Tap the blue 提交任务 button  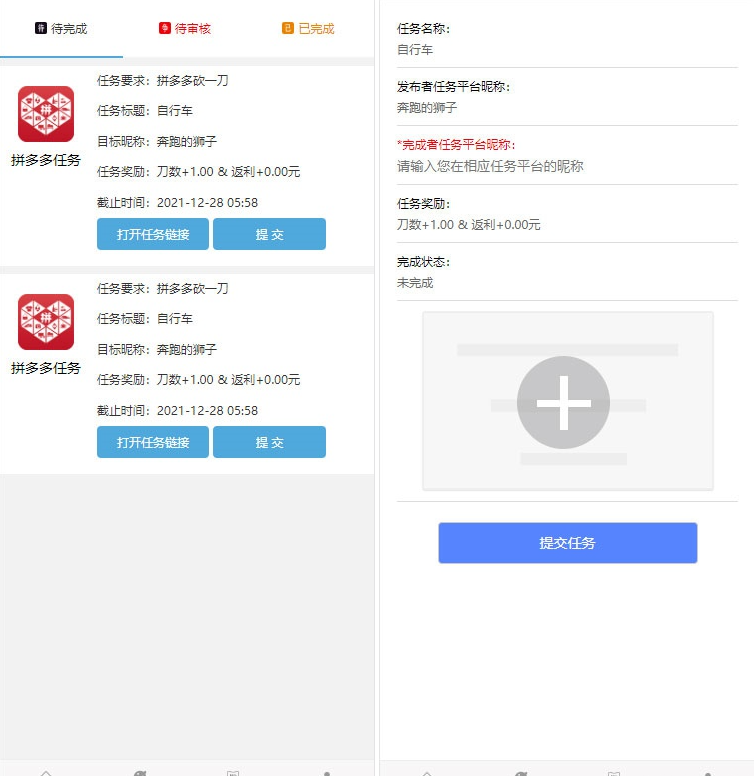tap(567, 543)
